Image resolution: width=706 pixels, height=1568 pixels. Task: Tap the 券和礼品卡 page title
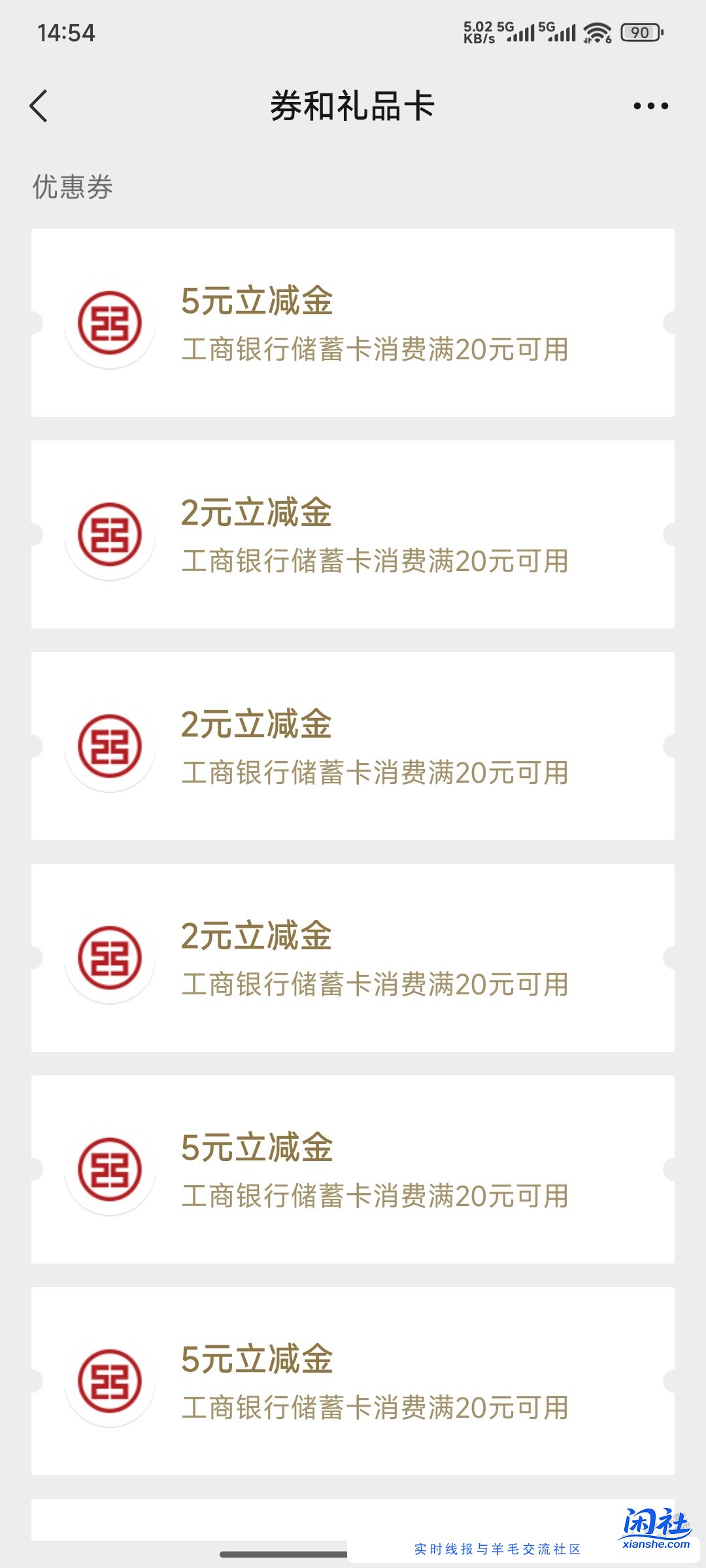[353, 105]
